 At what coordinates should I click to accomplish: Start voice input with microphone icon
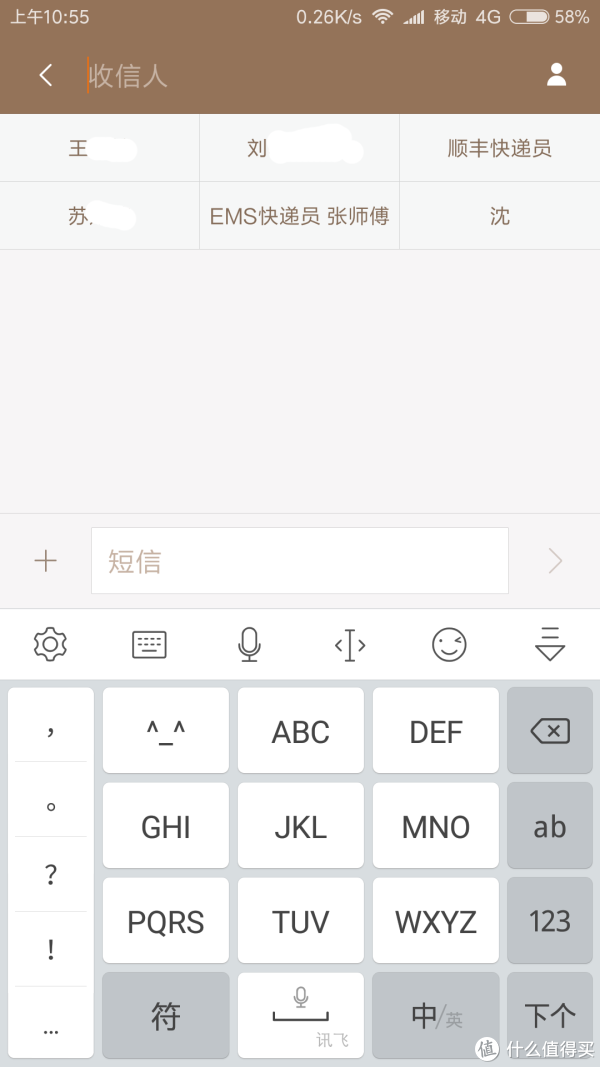[249, 644]
